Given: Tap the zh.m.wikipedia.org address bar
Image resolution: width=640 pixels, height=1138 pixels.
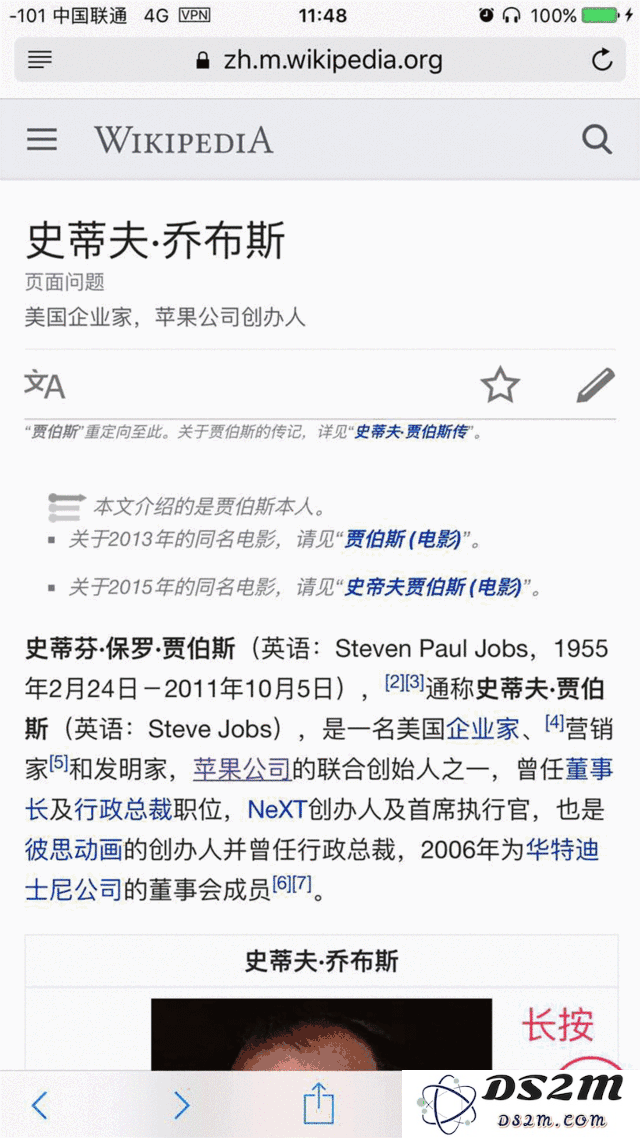Looking at the screenshot, I should tap(320, 60).
